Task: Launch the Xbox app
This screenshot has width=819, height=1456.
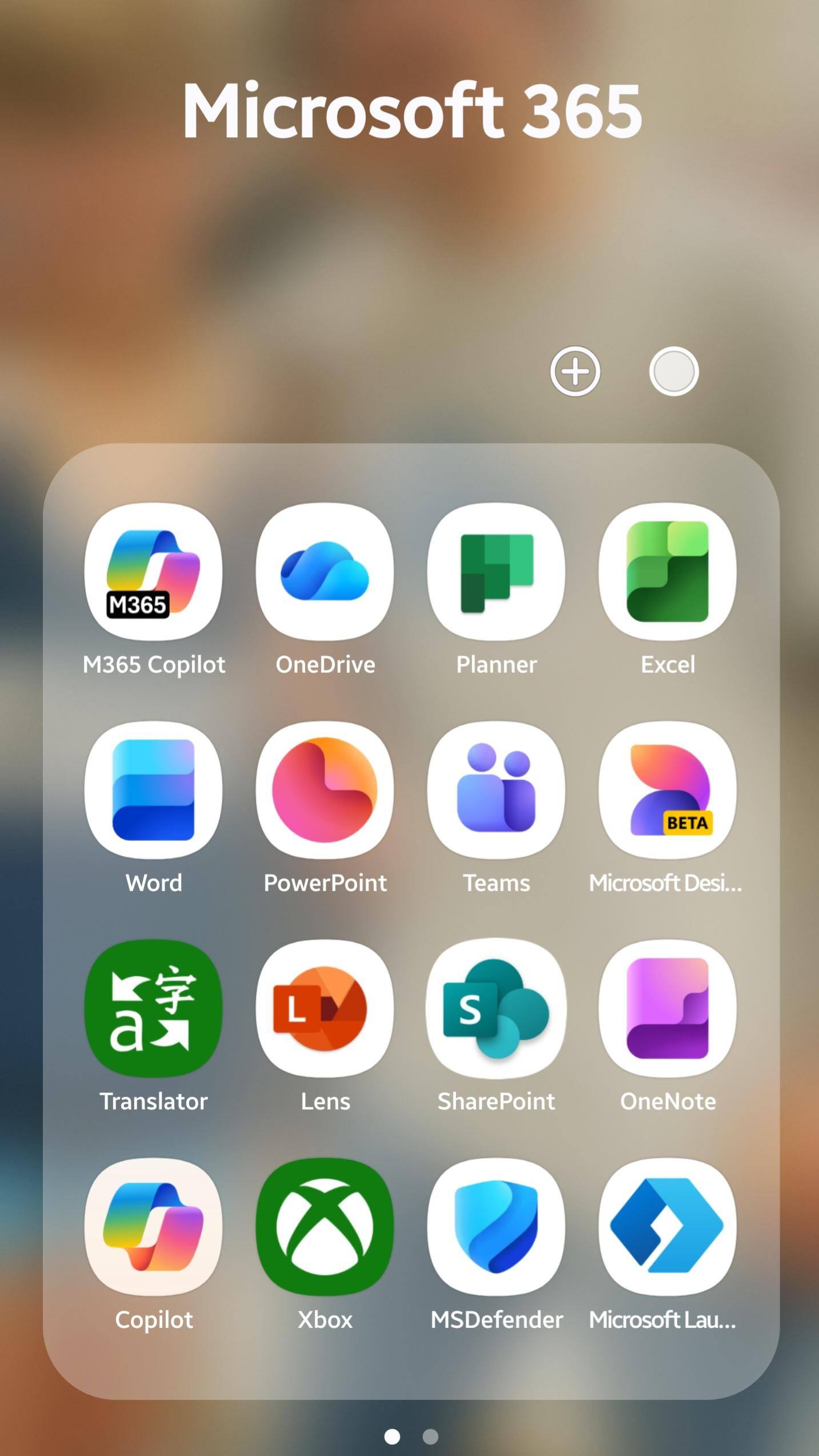Action: [x=325, y=1227]
